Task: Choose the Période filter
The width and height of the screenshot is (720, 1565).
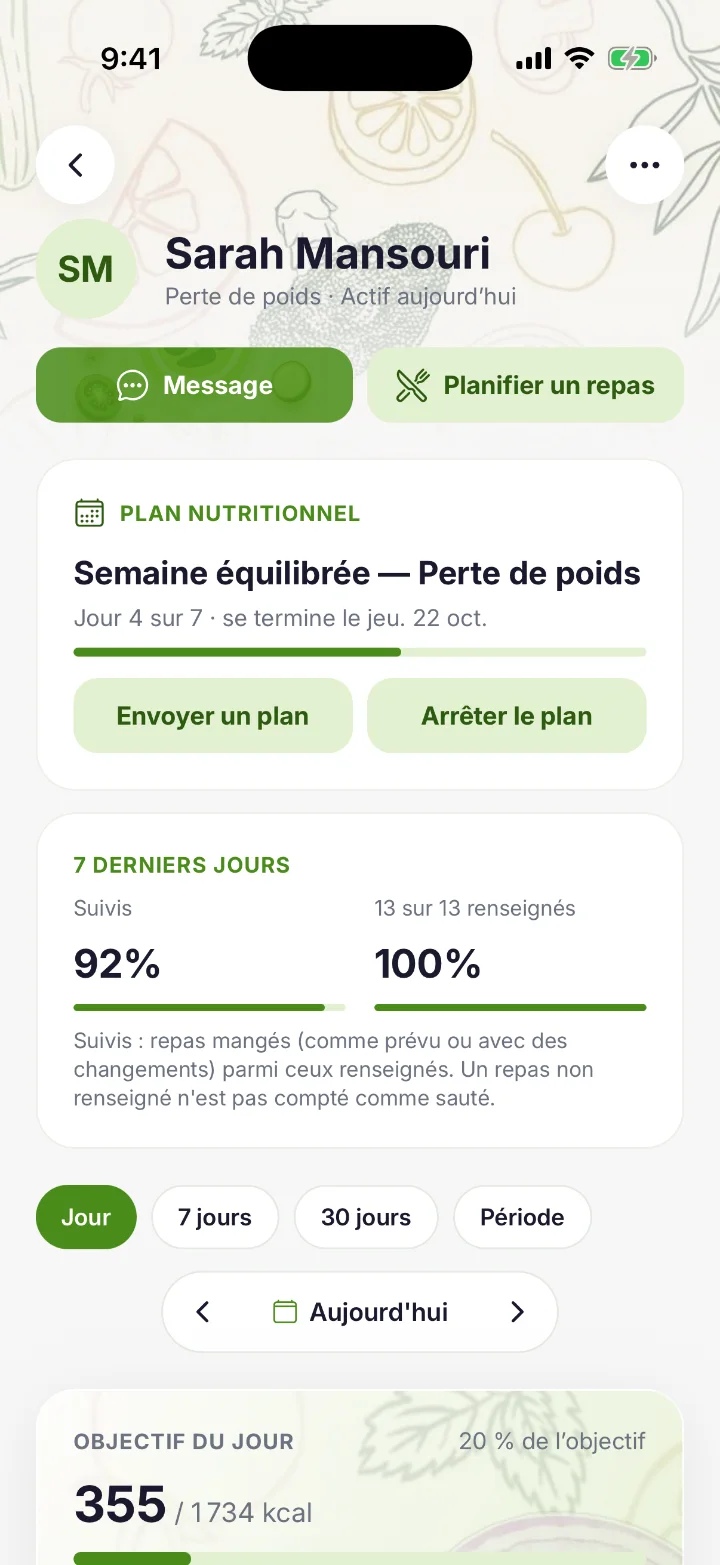Action: 522,1217
